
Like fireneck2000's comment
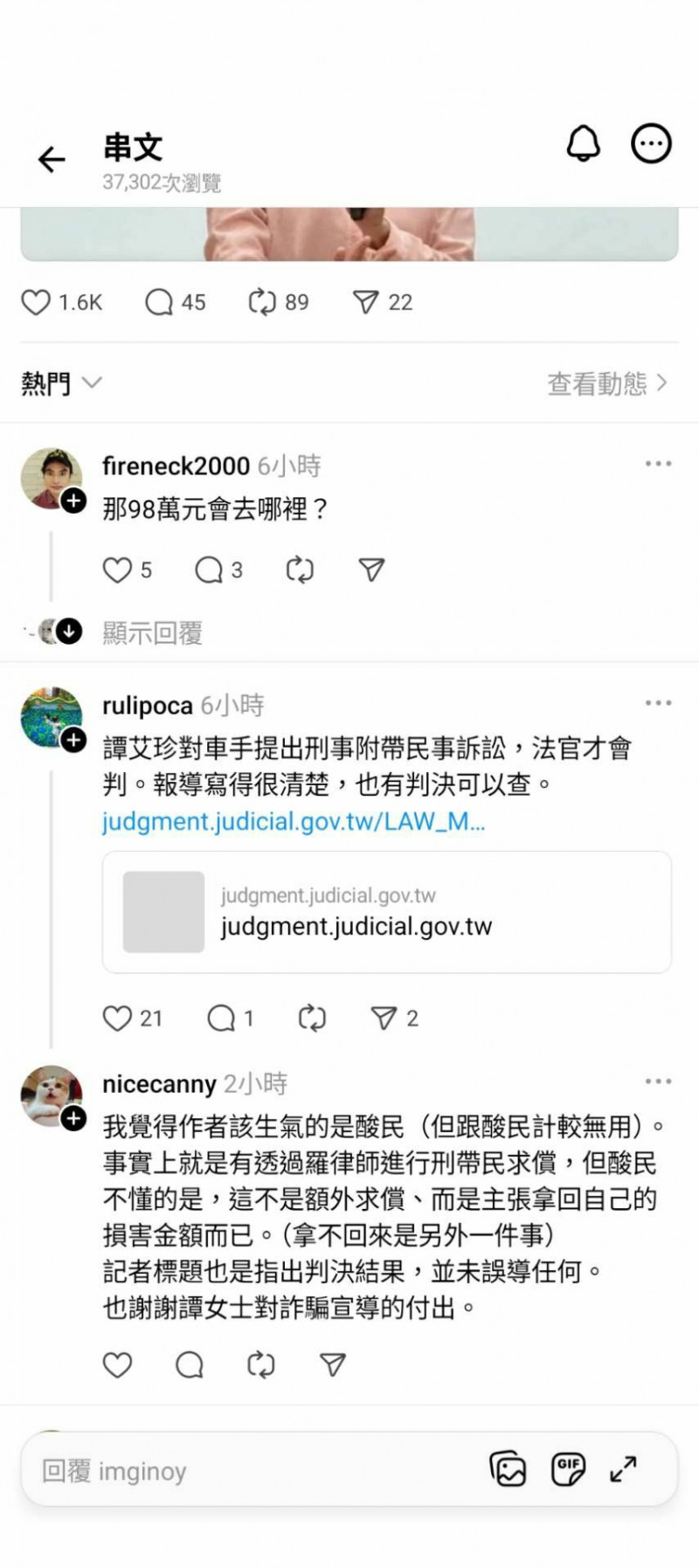coord(117,570)
